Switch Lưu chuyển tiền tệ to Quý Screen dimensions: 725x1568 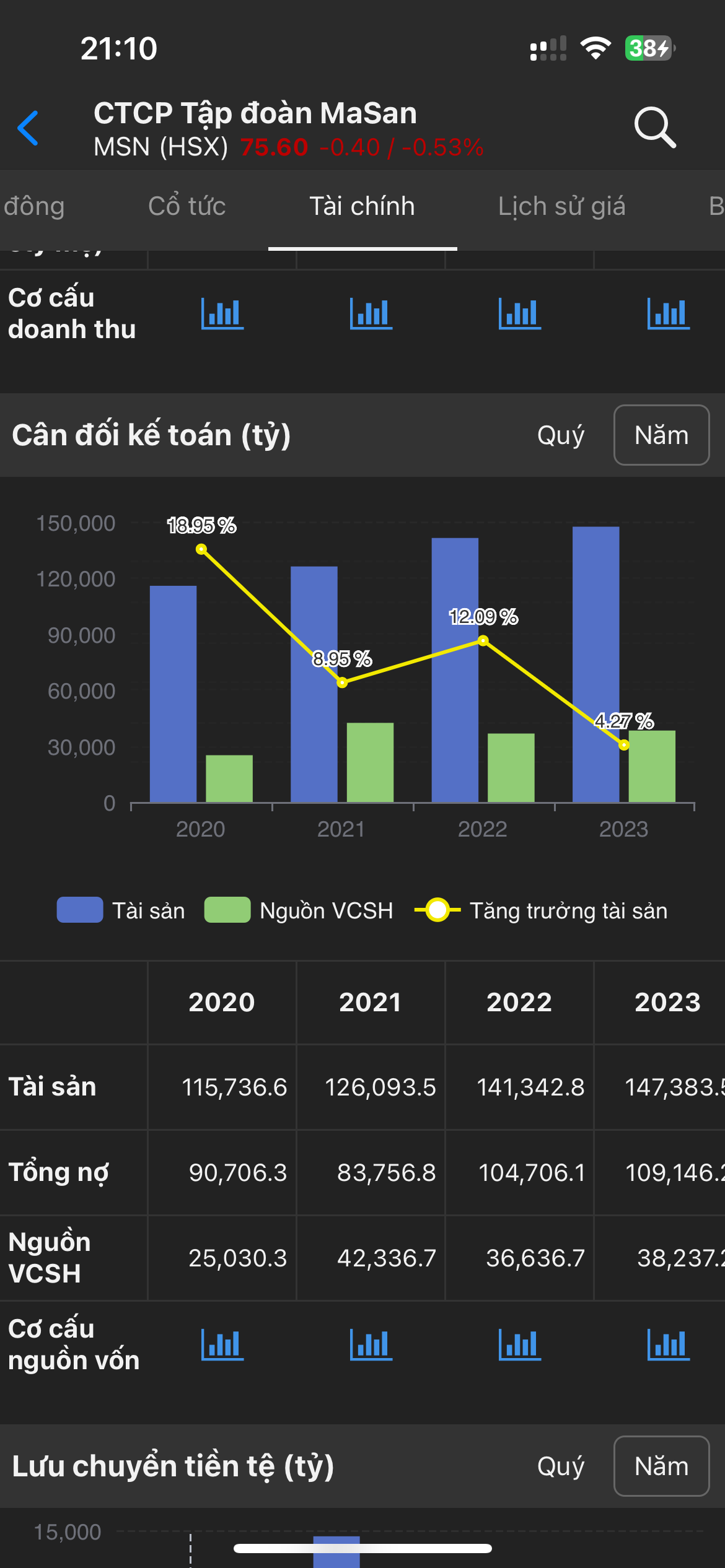pyautogui.click(x=561, y=1466)
